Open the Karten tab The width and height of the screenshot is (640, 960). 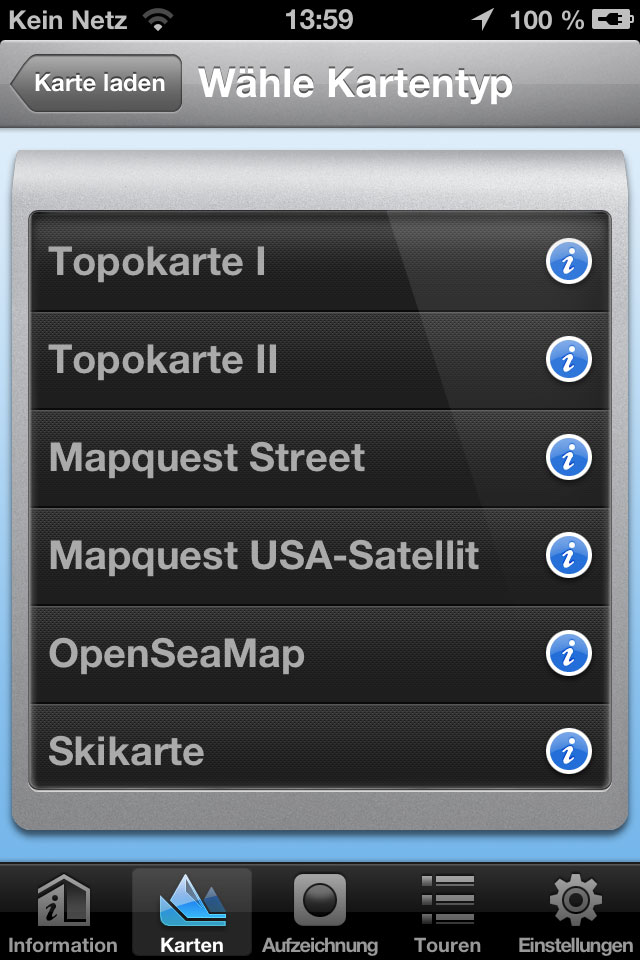(x=192, y=913)
